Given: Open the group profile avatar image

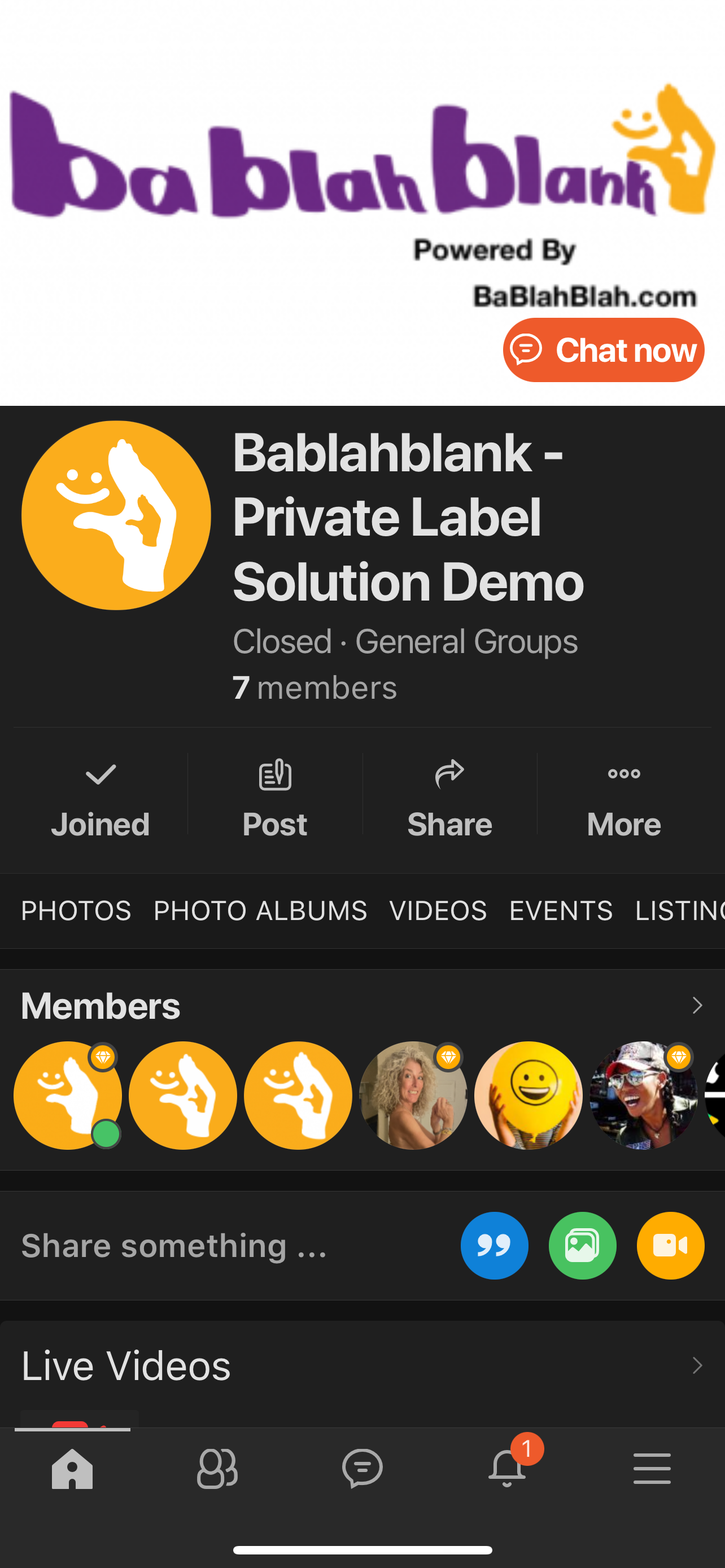Looking at the screenshot, I should pyautogui.click(x=116, y=515).
